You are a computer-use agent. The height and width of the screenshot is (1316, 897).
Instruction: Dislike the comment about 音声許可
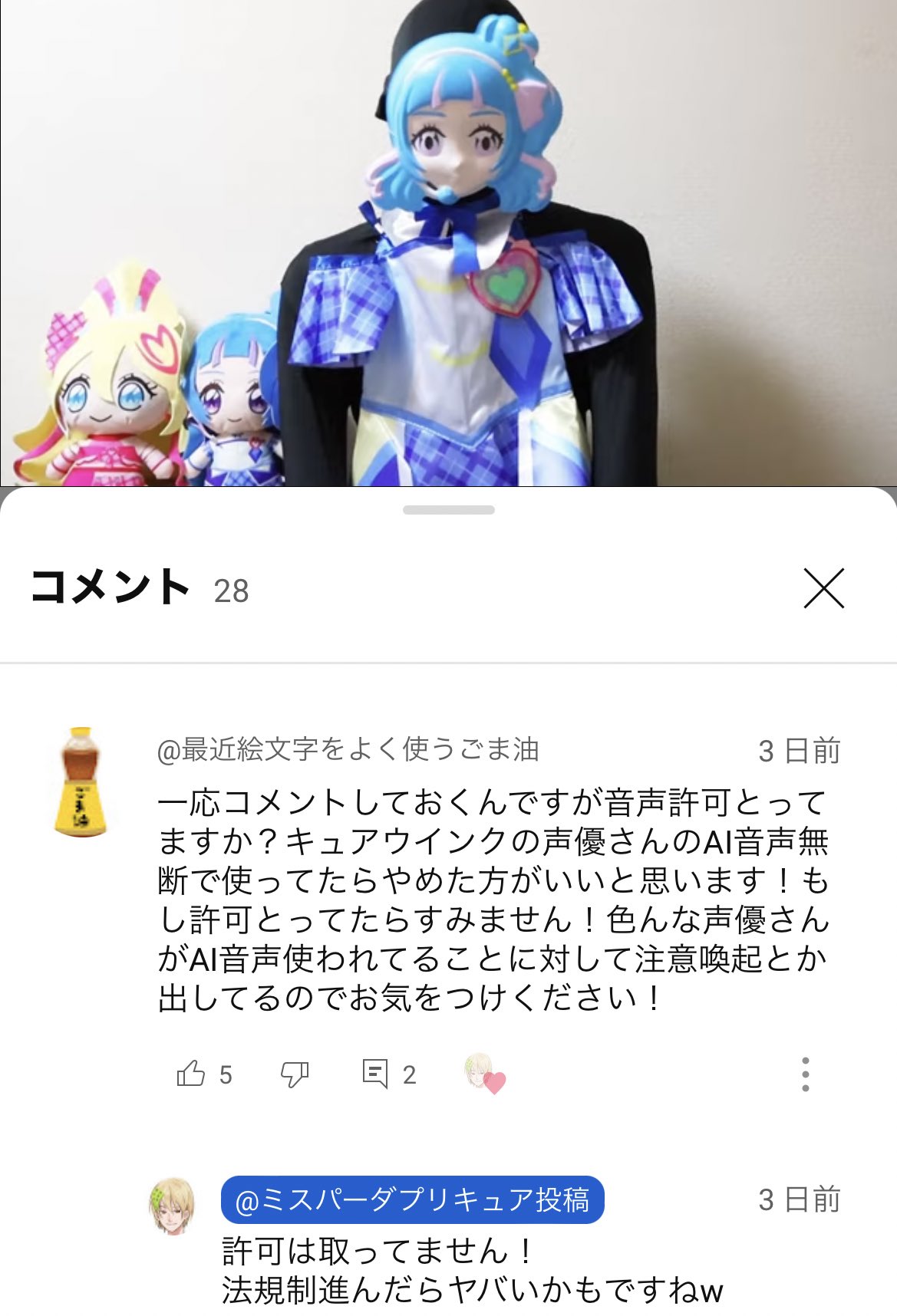coord(295,1074)
